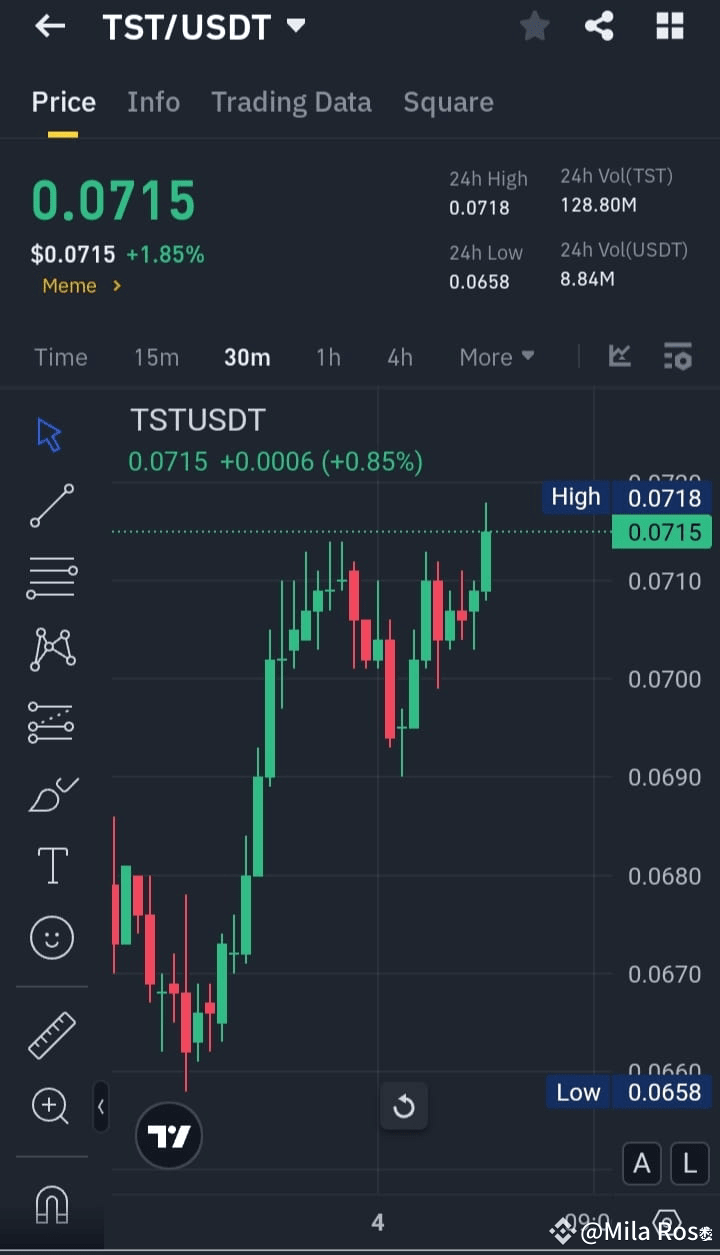Open the emoji sticker tool
The height and width of the screenshot is (1255, 720).
pyautogui.click(x=51, y=937)
